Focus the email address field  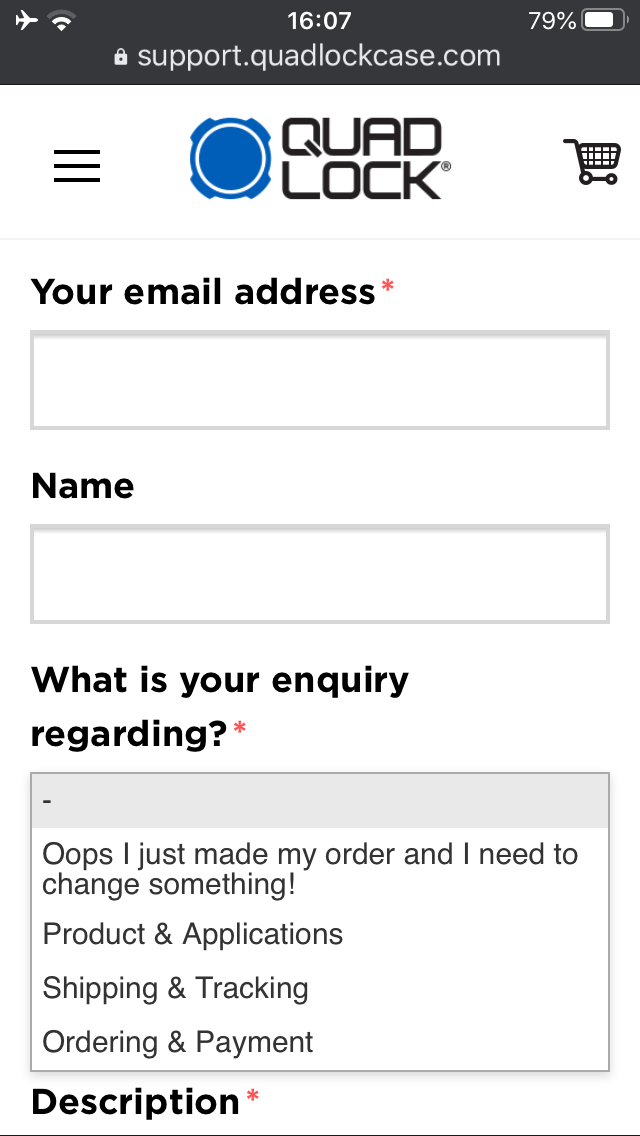tap(320, 380)
